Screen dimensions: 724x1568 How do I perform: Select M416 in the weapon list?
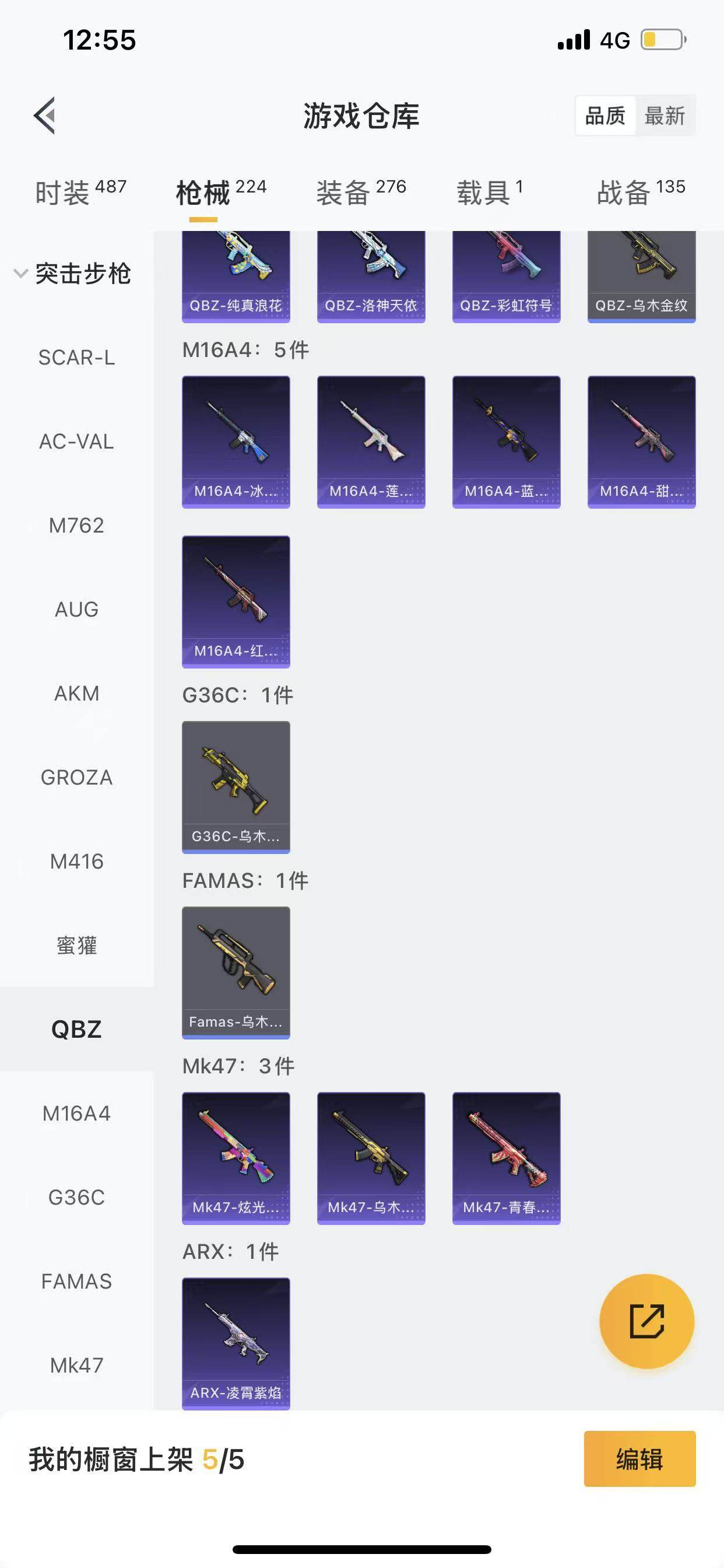pos(77,862)
